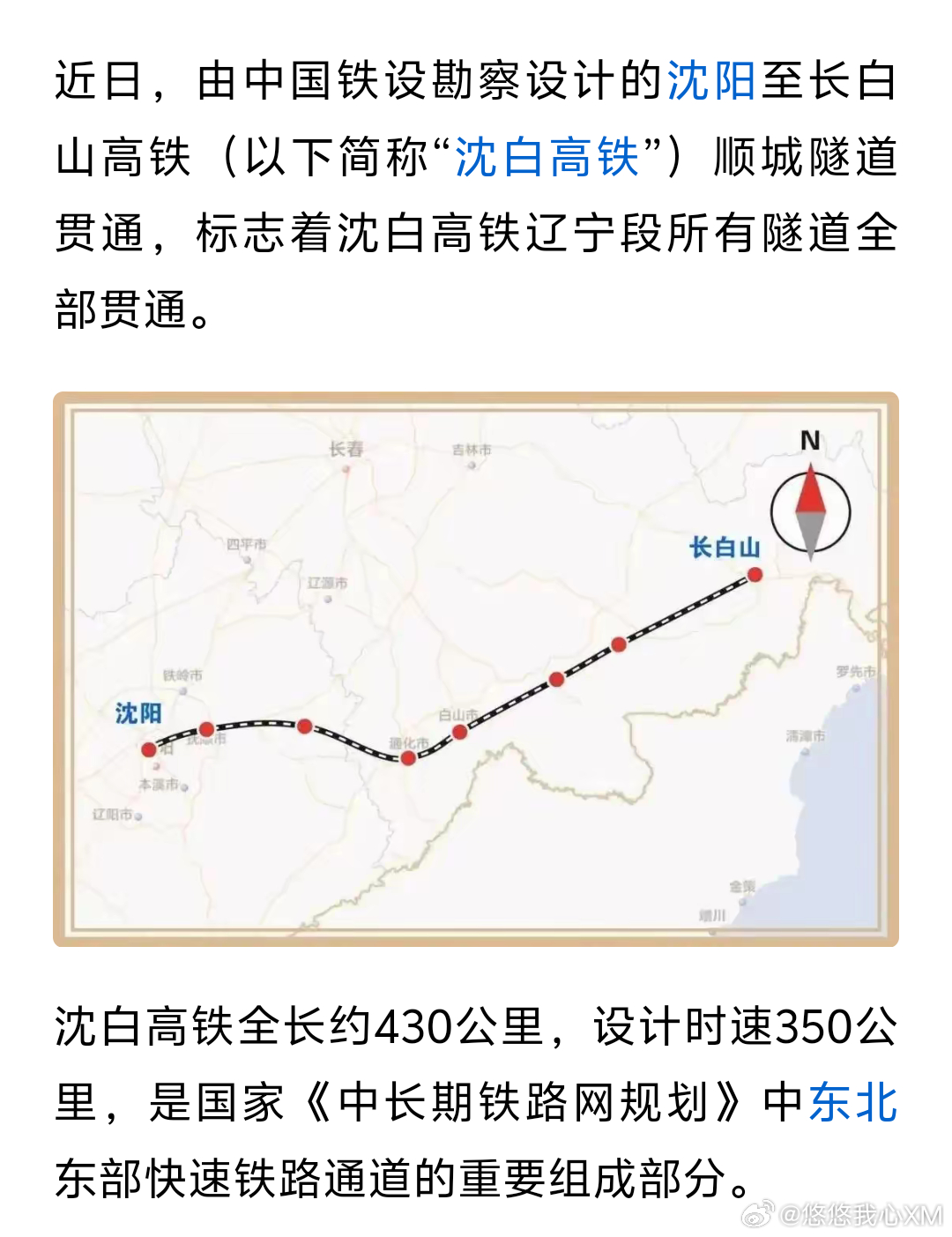Follow the blue 东北 link
The height and width of the screenshot is (1237, 952).
click(x=852, y=1103)
